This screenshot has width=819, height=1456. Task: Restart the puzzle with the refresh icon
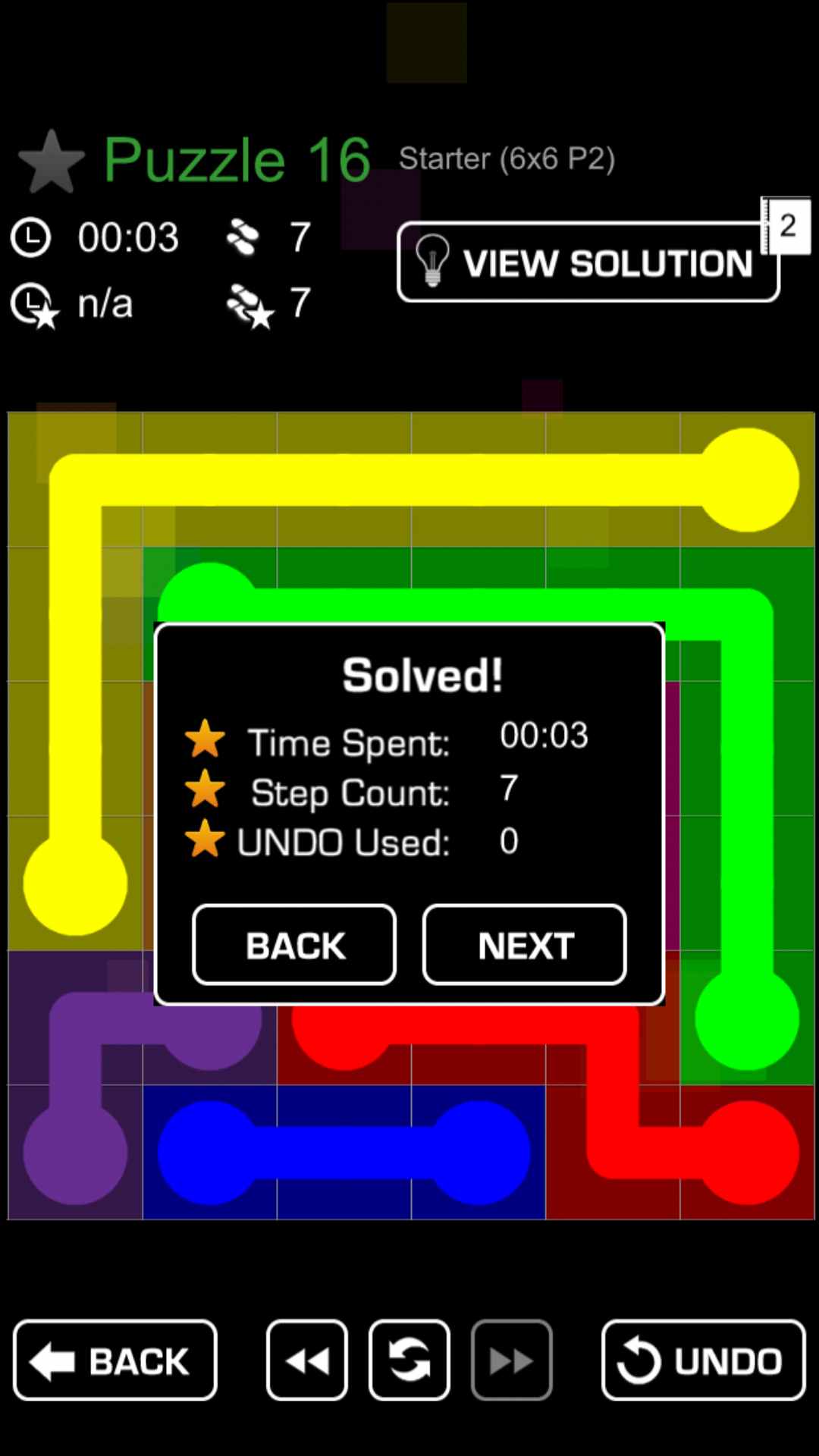coord(409,1360)
